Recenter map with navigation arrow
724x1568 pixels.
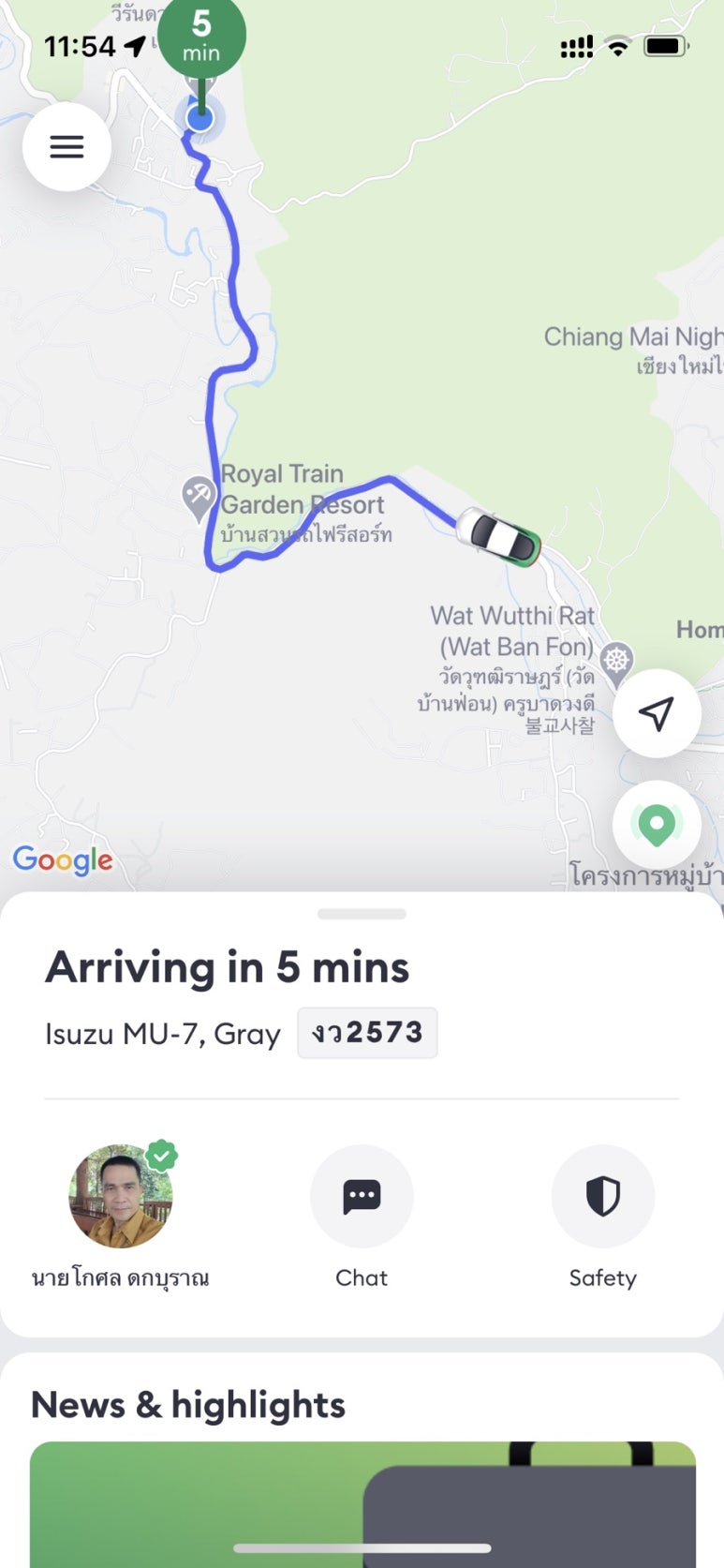(657, 713)
